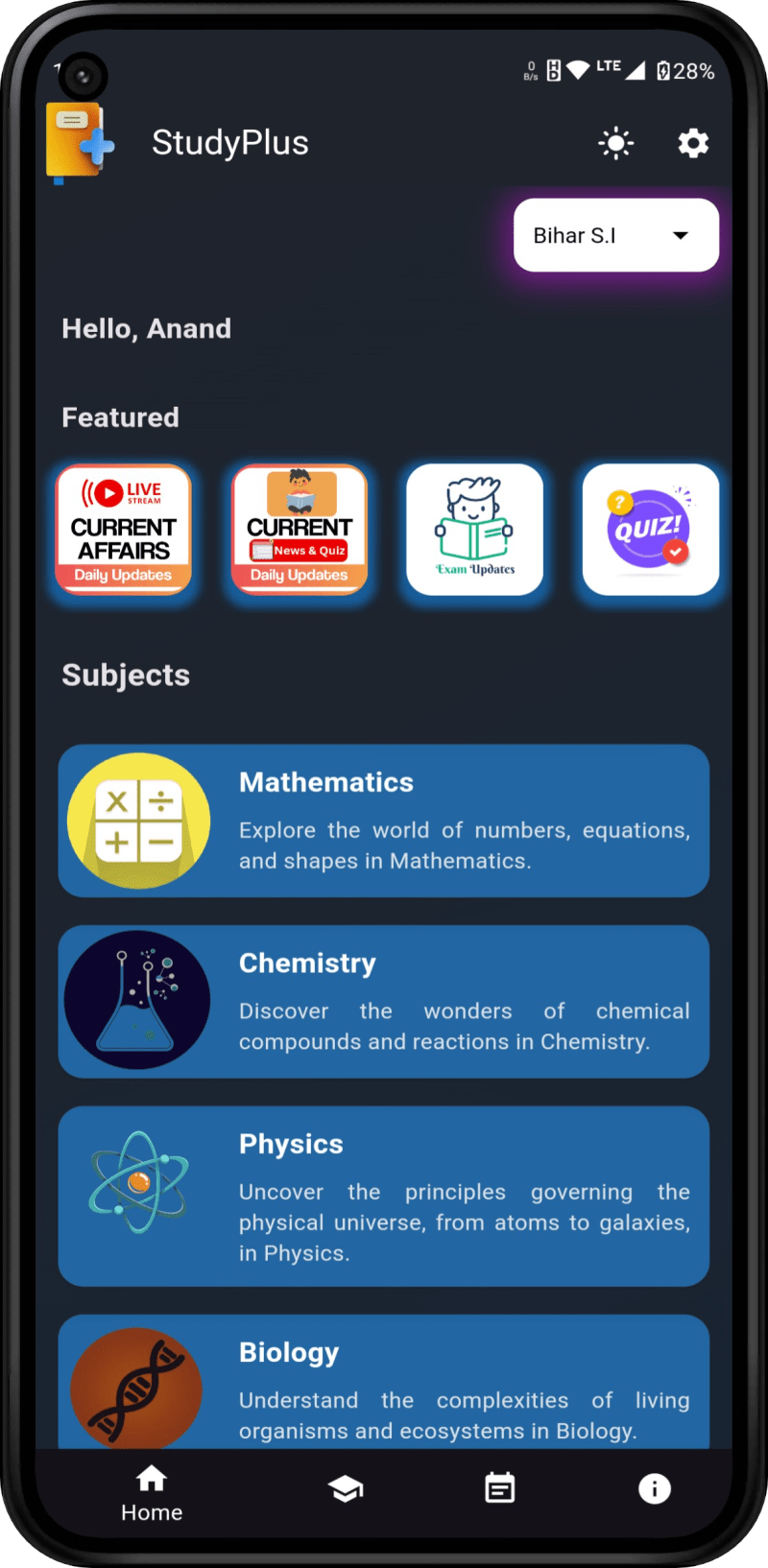
Task: Toggle light mode with the sun icon
Action: tap(614, 142)
